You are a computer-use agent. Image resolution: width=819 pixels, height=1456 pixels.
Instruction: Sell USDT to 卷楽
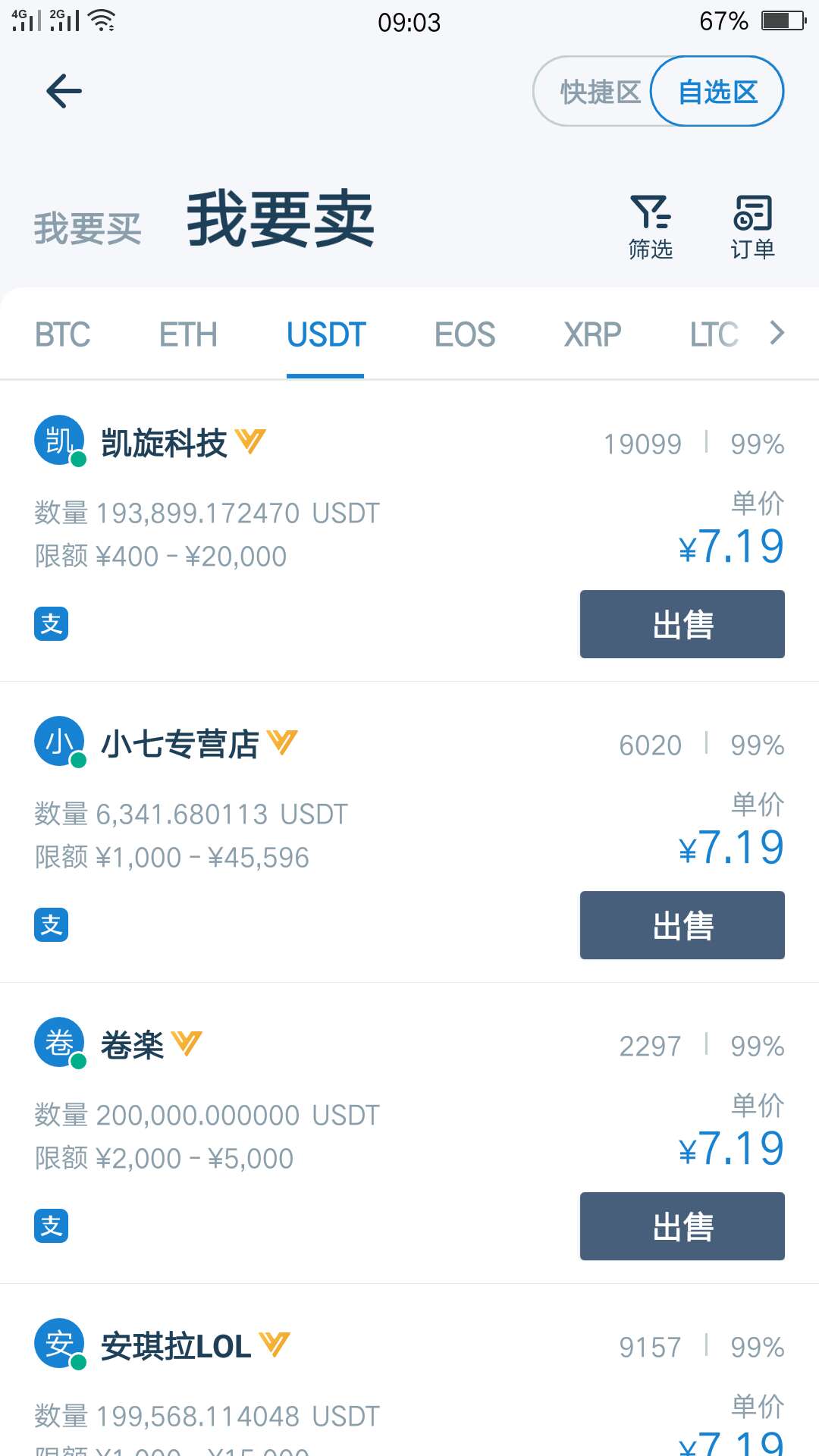(682, 1226)
